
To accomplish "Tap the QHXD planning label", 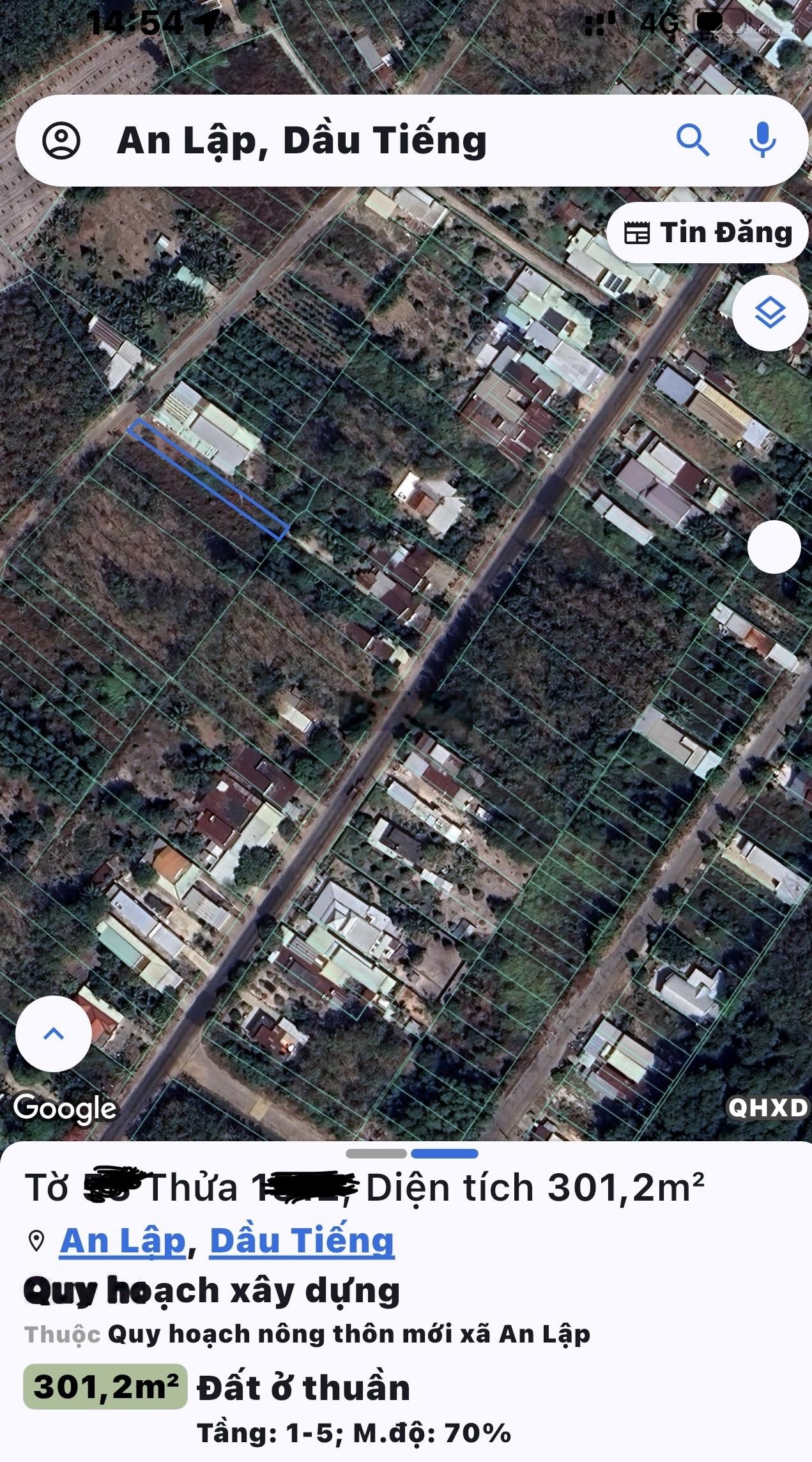I will pyautogui.click(x=768, y=1108).
